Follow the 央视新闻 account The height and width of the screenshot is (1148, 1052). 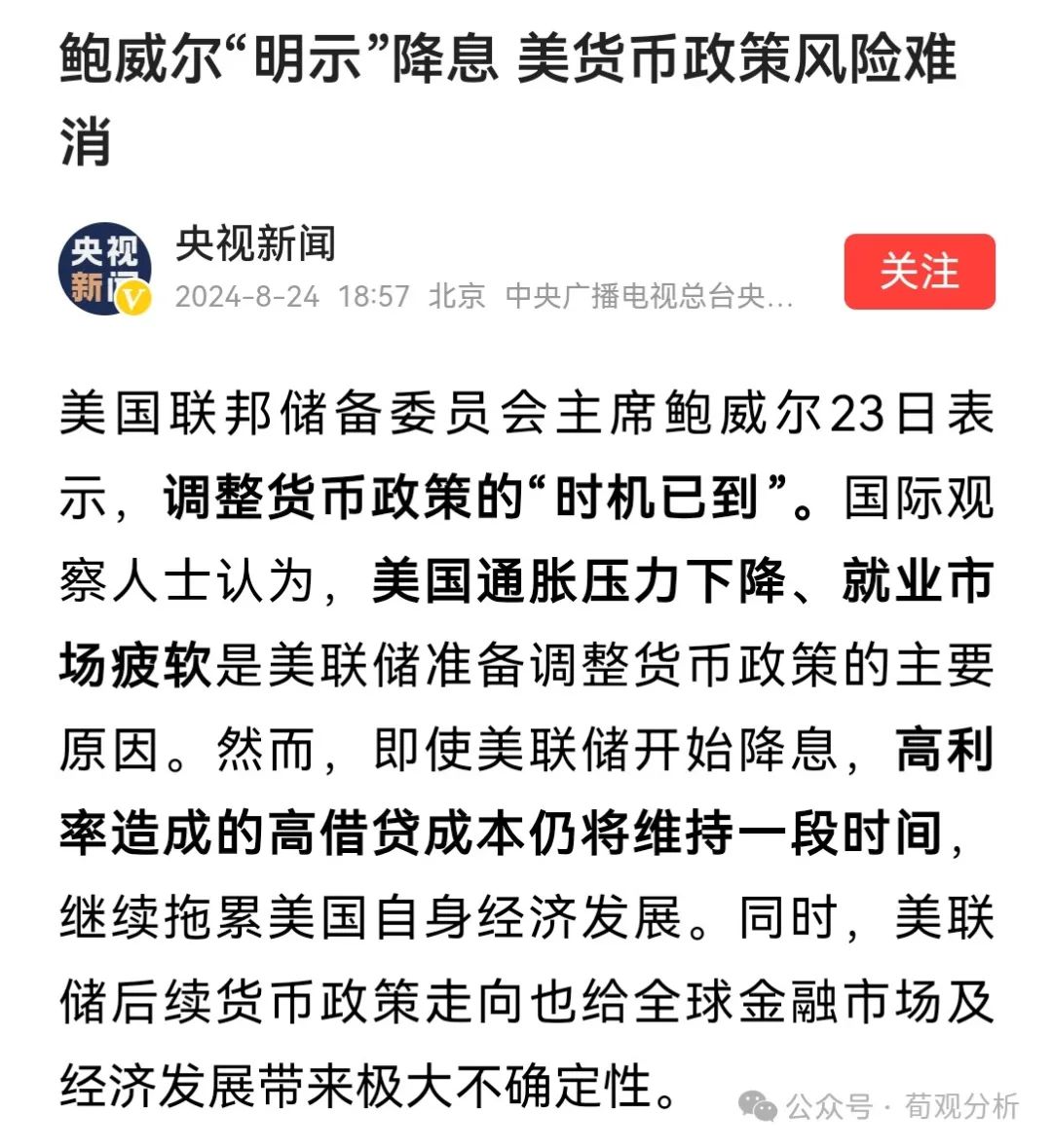(919, 272)
